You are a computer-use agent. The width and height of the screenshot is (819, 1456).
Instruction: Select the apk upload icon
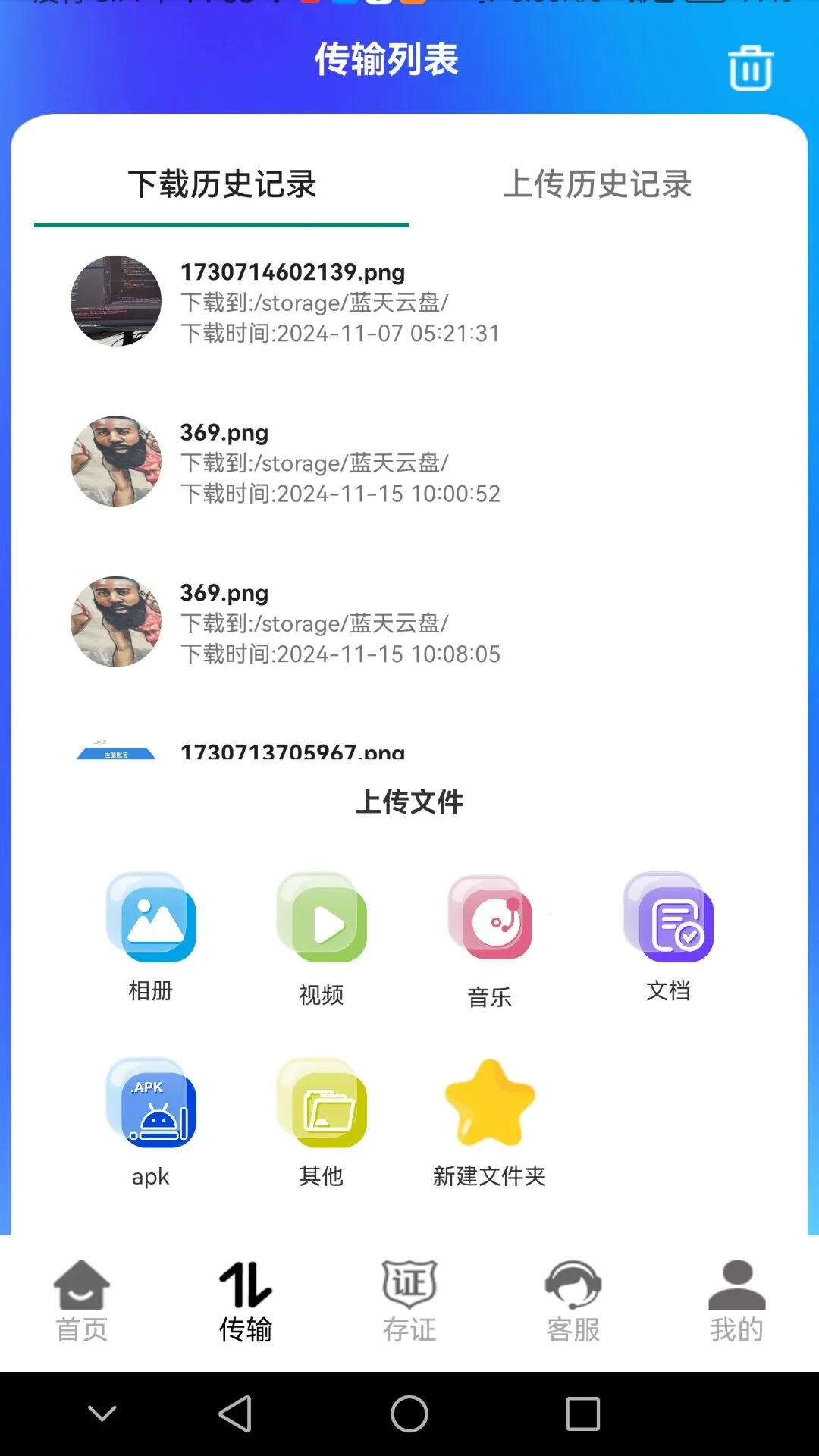click(x=152, y=1107)
